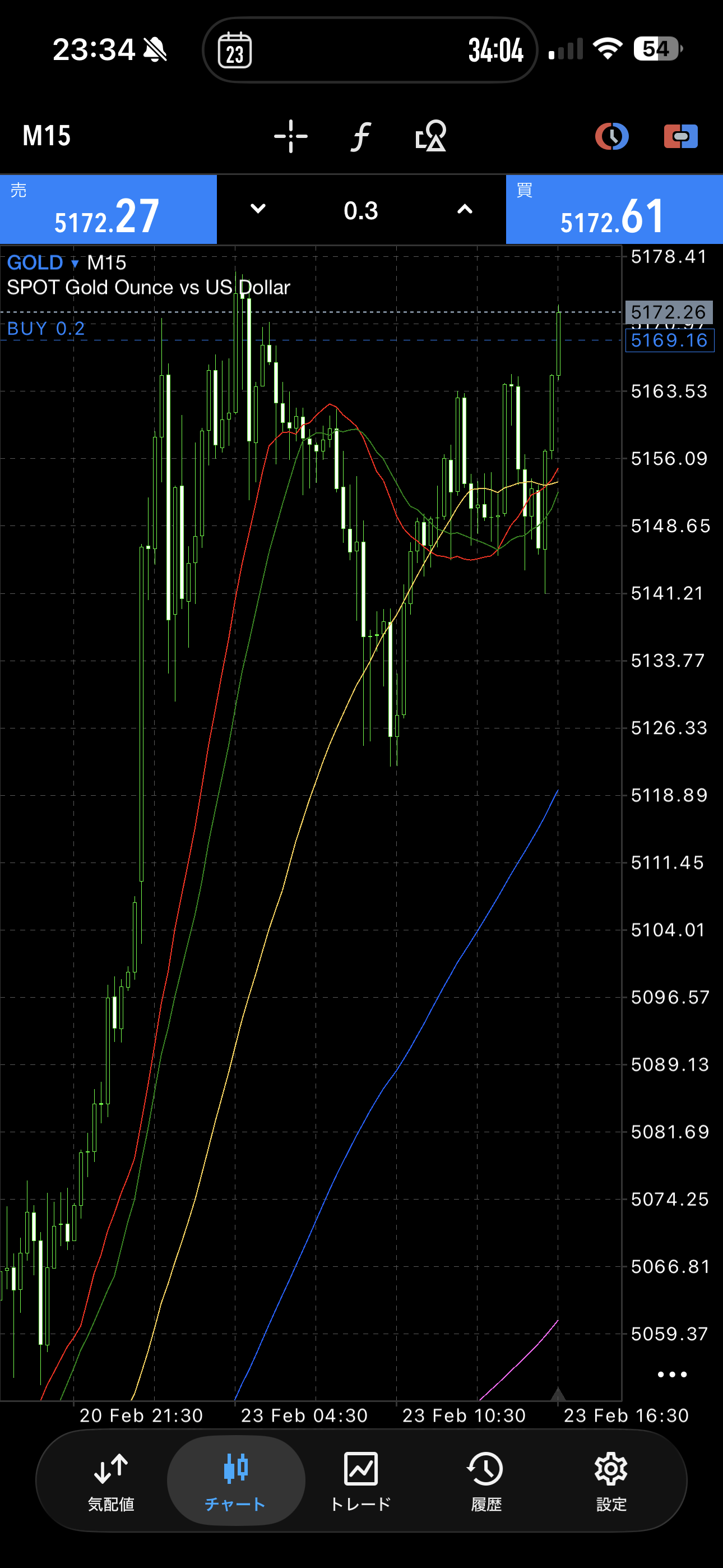
Task: Select the チャート chart tab
Action: coord(235,1481)
